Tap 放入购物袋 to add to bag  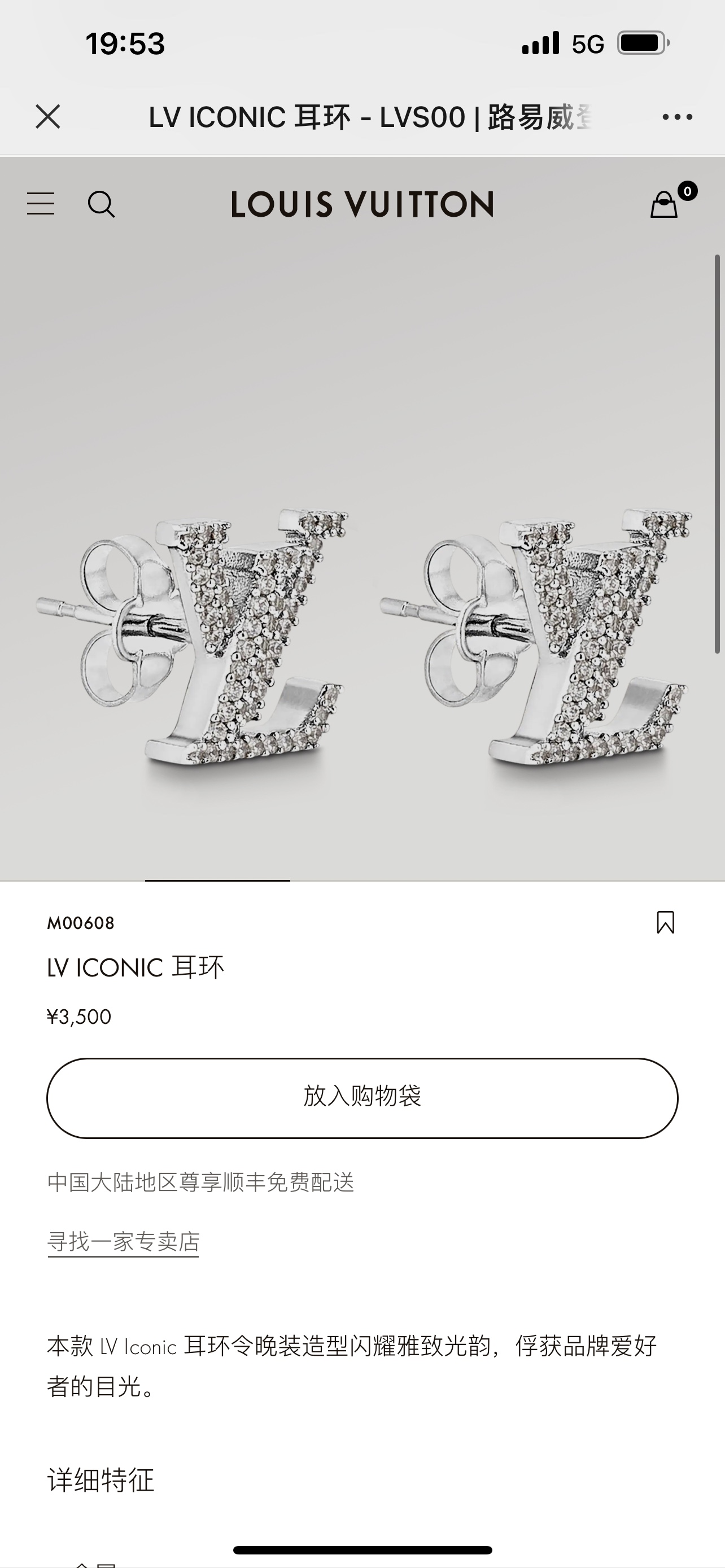(x=362, y=1097)
